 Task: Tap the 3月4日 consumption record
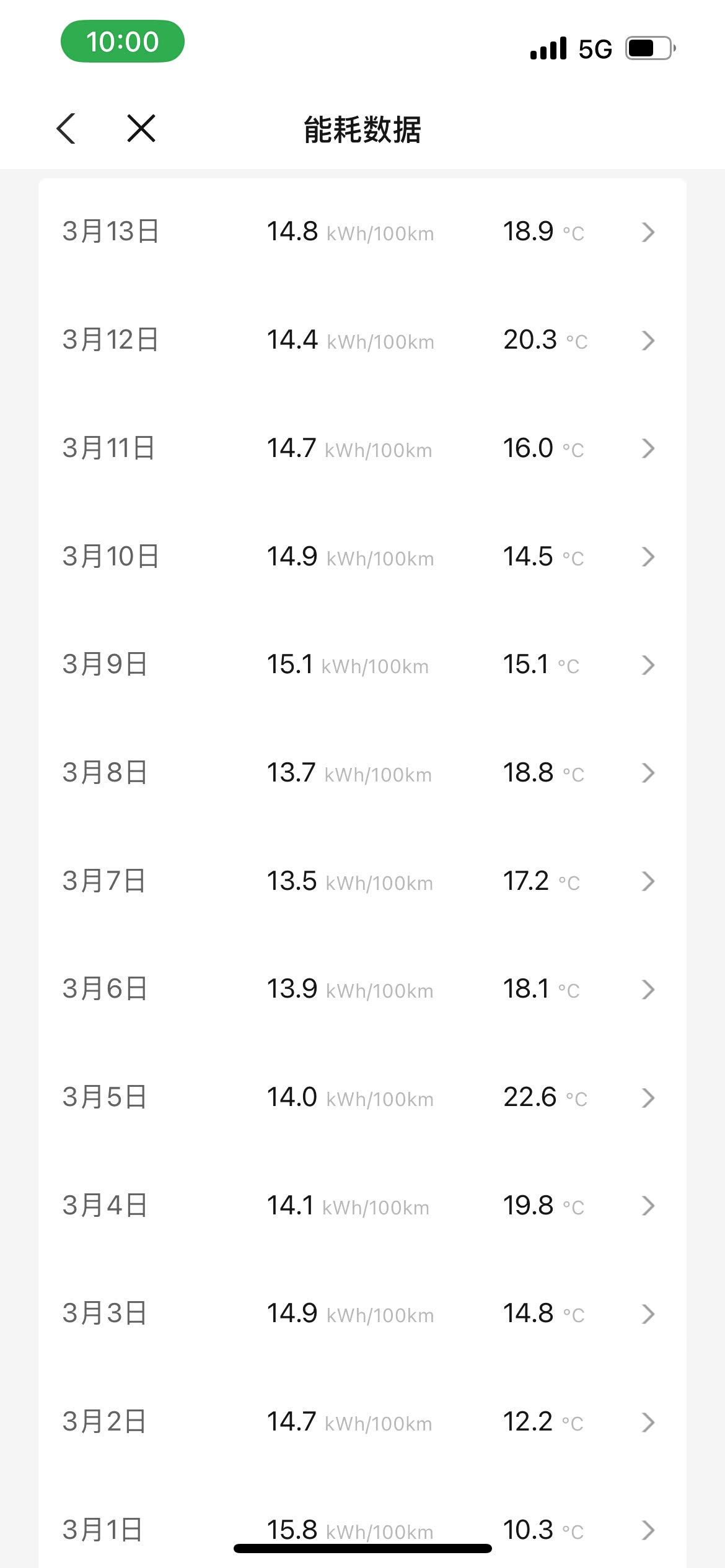coord(362,1206)
